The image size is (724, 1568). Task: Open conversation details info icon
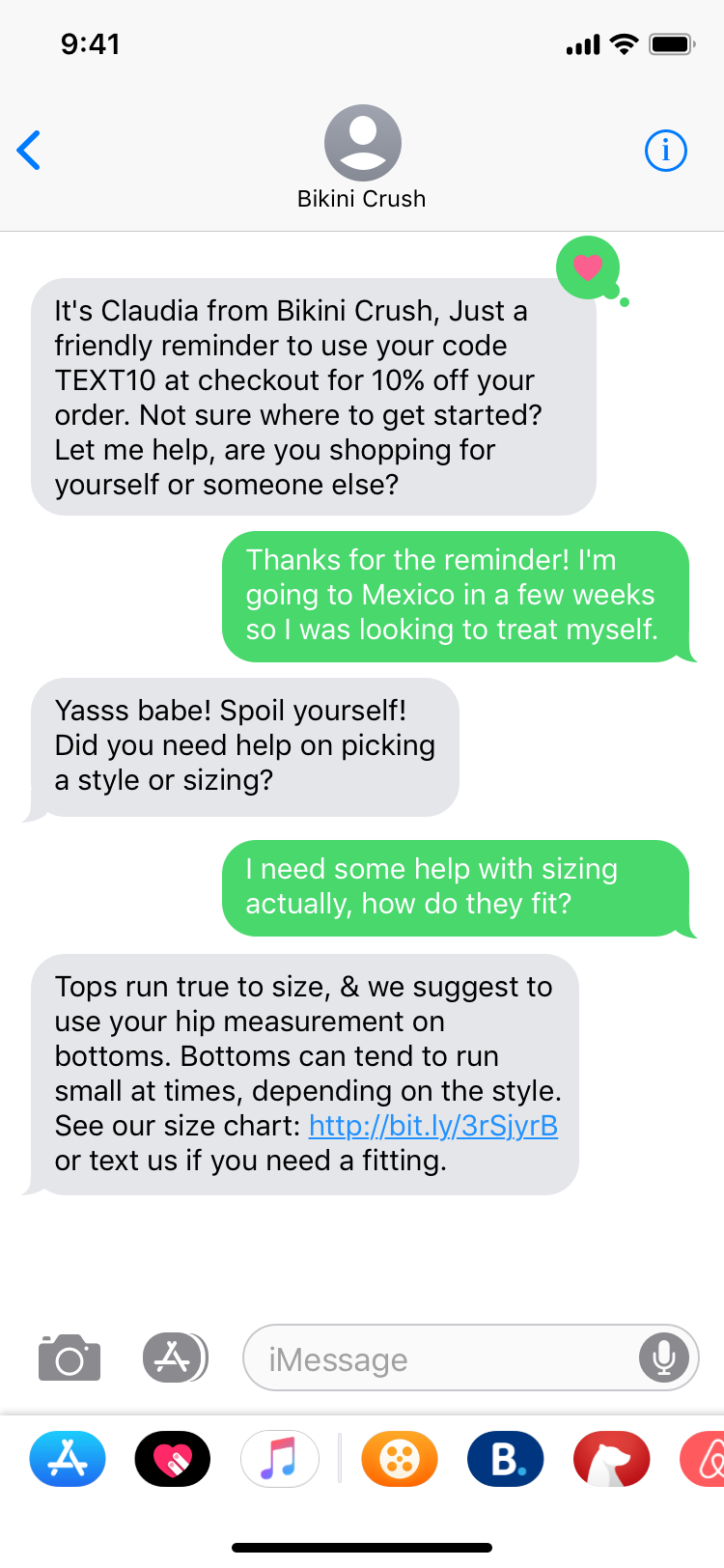click(x=665, y=150)
